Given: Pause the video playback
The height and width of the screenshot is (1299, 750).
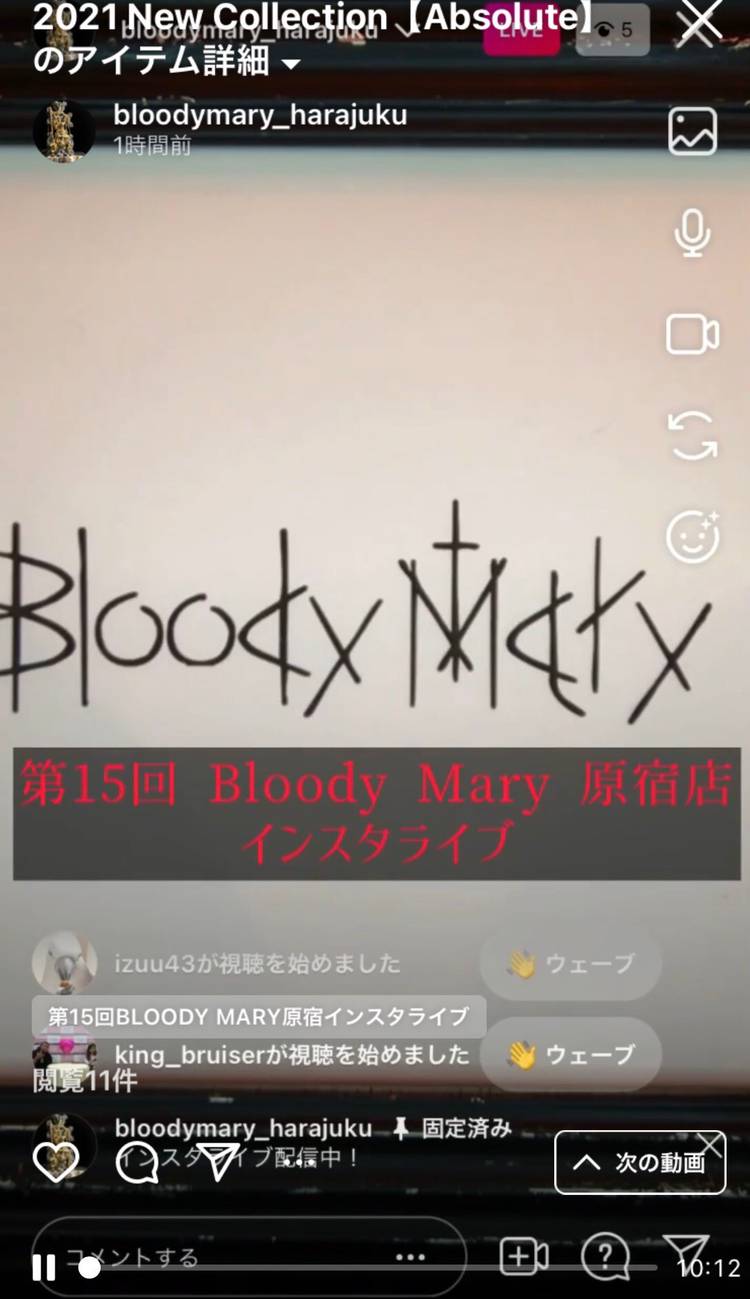Looking at the screenshot, I should point(43,1268).
